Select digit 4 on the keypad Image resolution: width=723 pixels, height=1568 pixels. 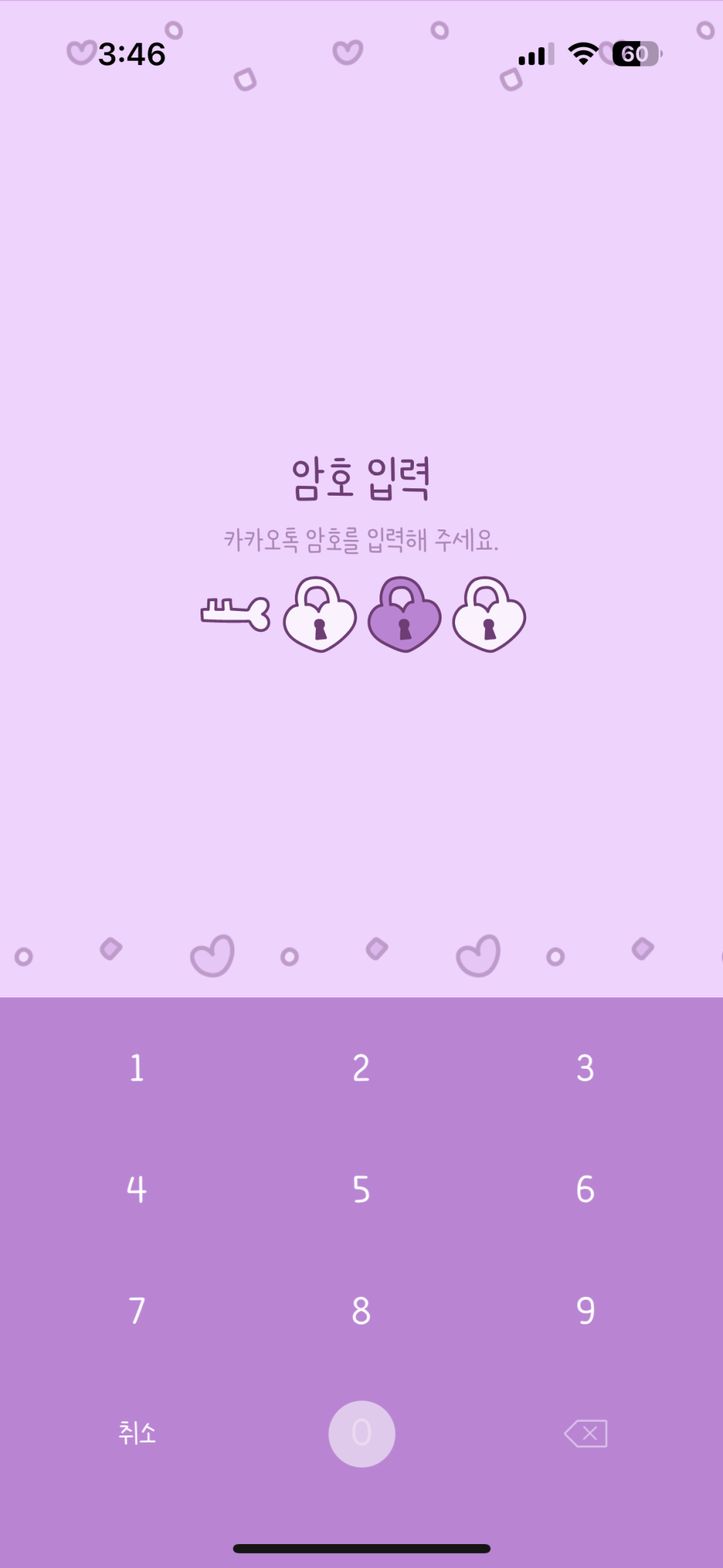click(136, 1189)
